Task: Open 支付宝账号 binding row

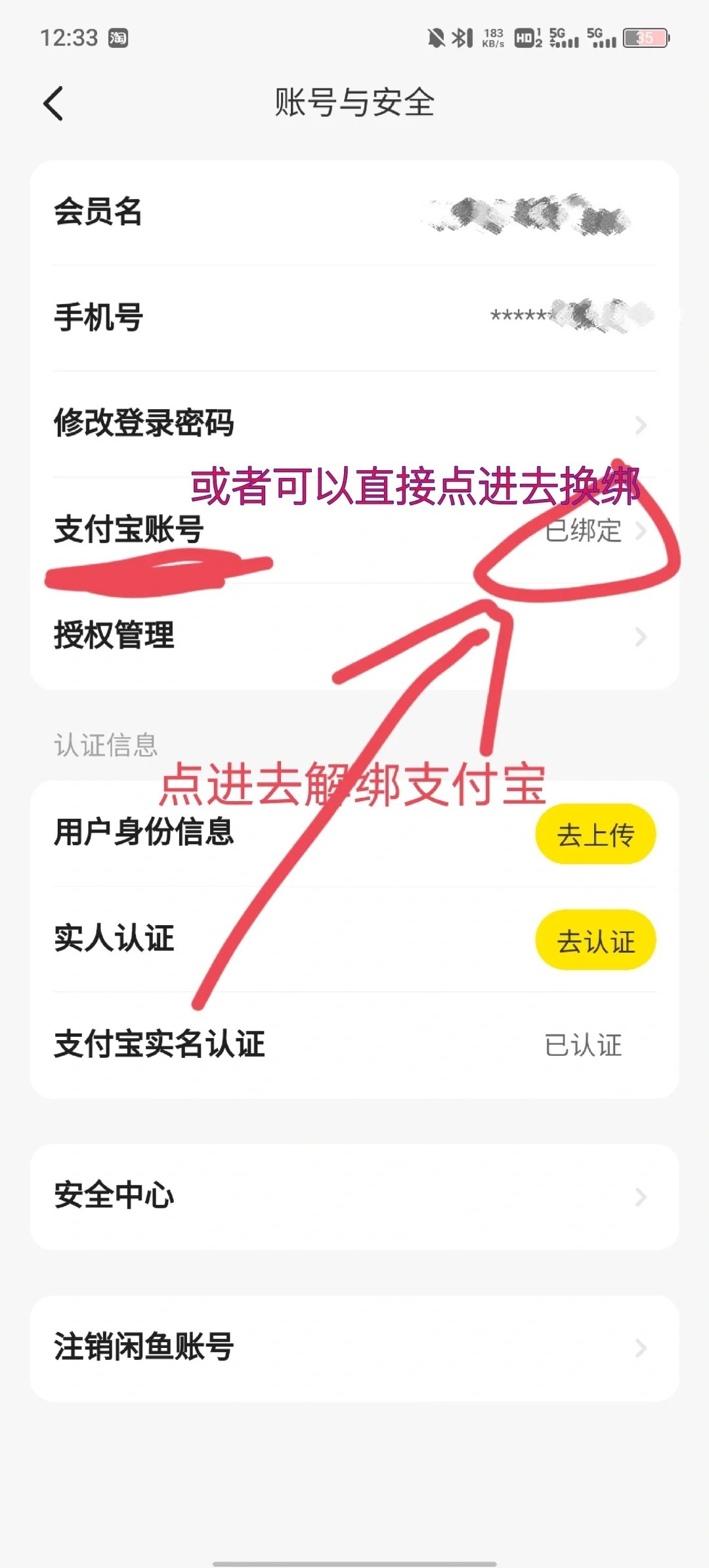Action: click(354, 530)
